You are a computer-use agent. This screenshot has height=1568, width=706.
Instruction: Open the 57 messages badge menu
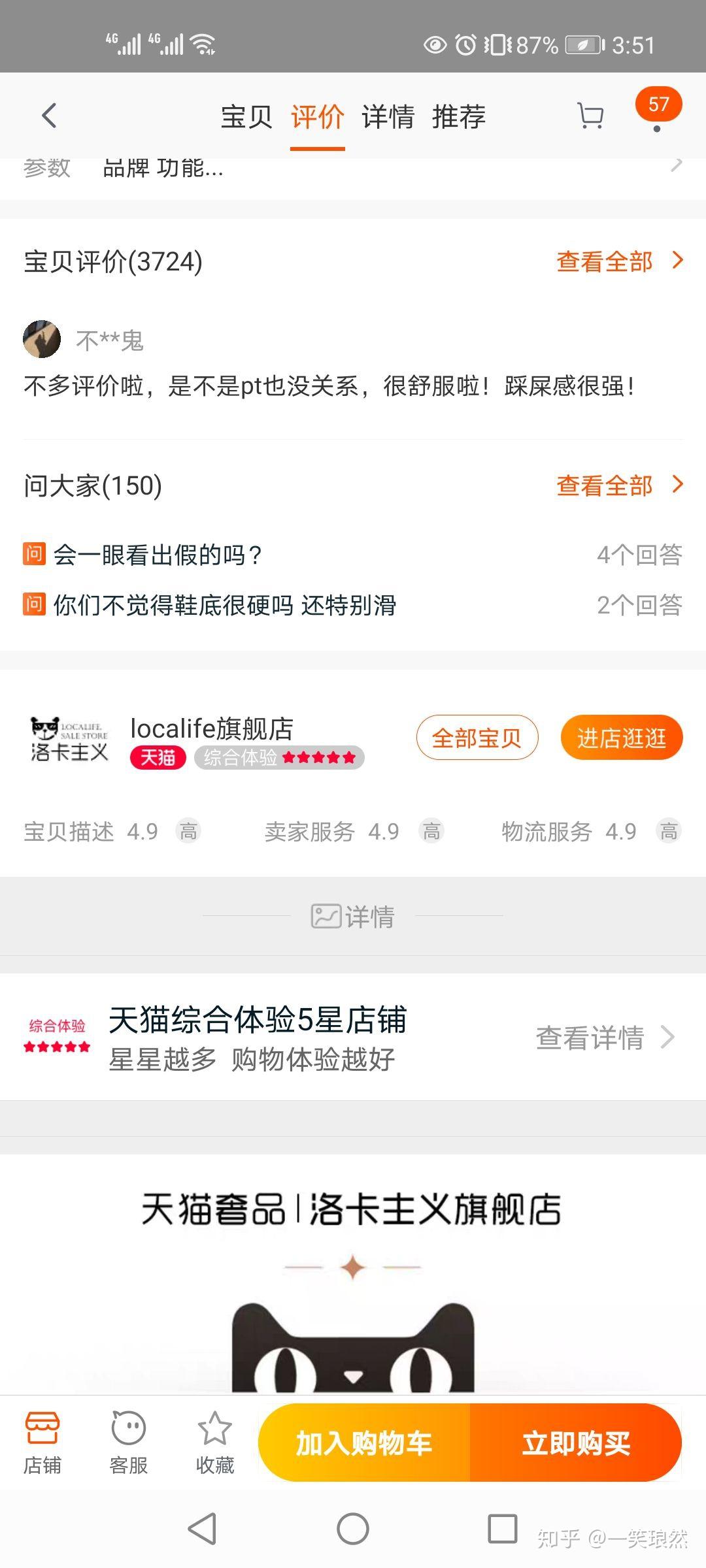(658, 106)
